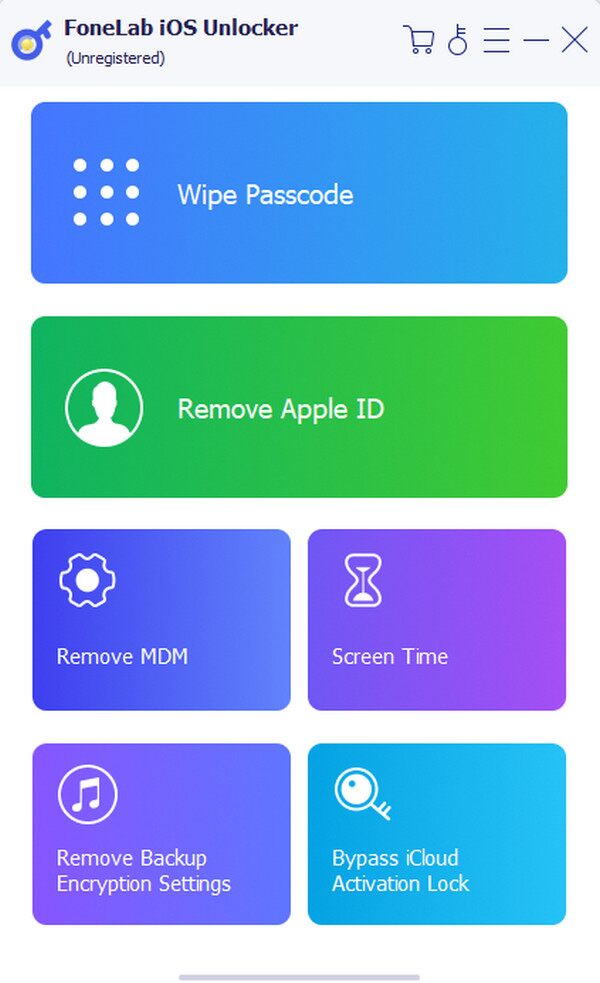Image resolution: width=600 pixels, height=983 pixels.
Task: Open the shopping cart icon
Action: coord(419,40)
